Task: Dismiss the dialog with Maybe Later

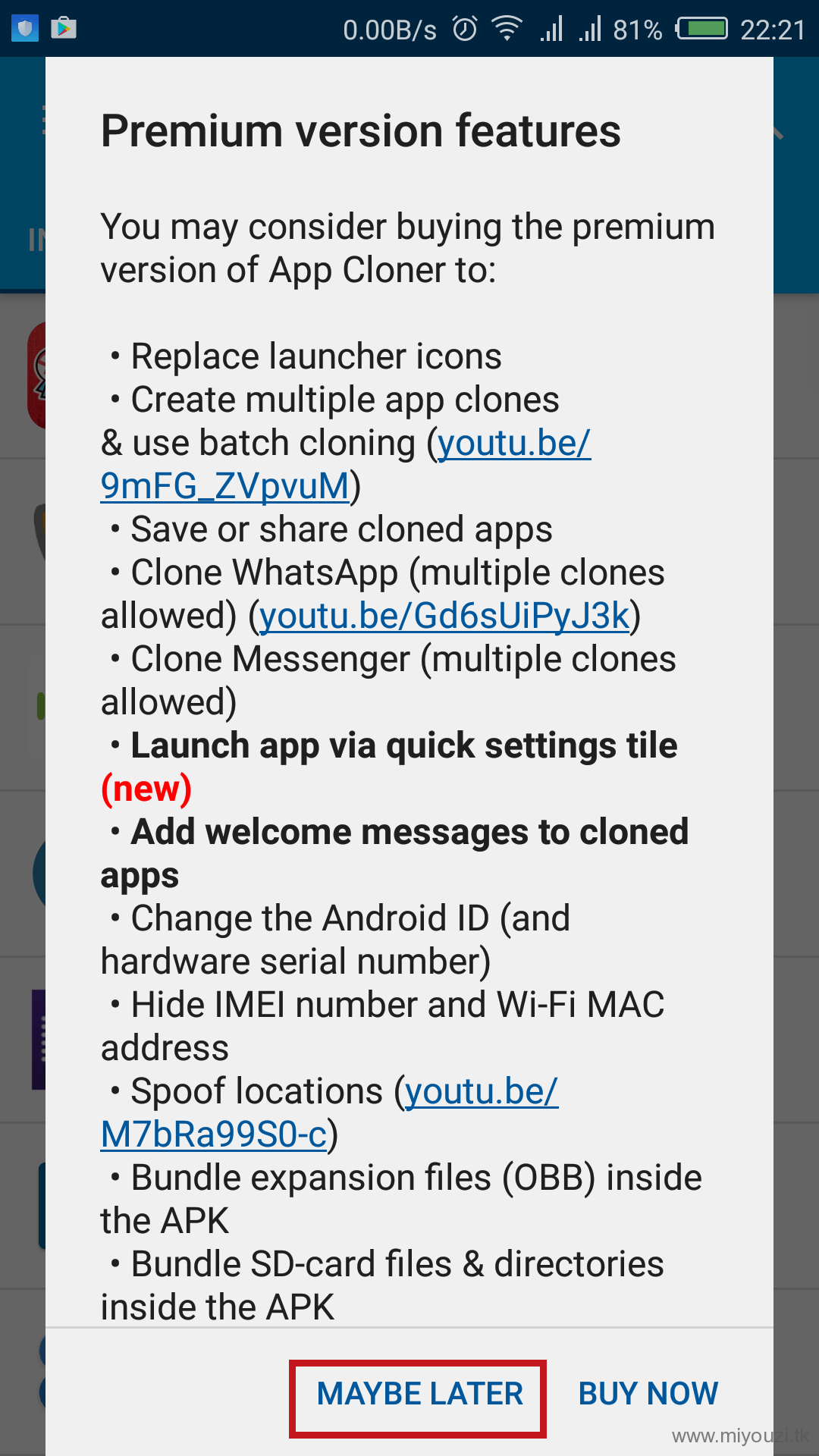Action: [419, 1394]
